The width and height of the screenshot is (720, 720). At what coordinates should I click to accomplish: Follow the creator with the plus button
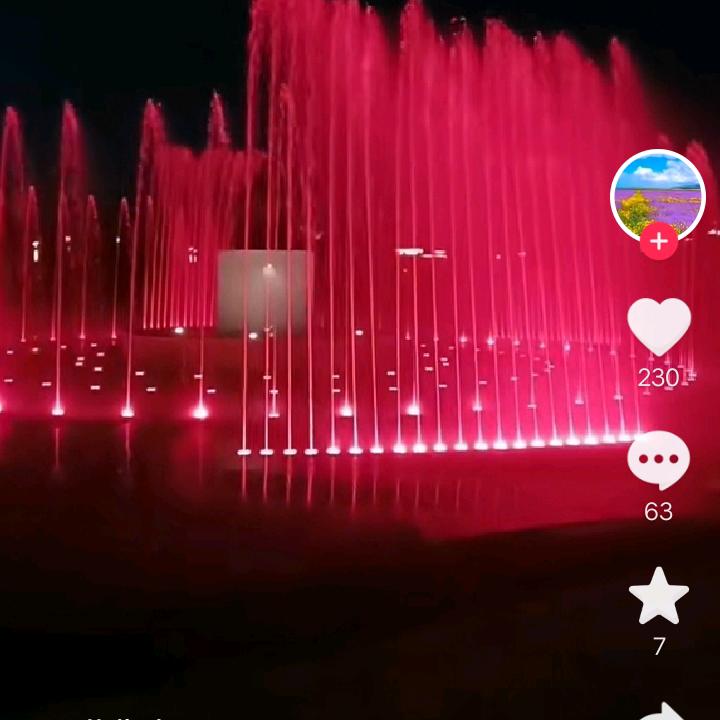click(x=658, y=242)
